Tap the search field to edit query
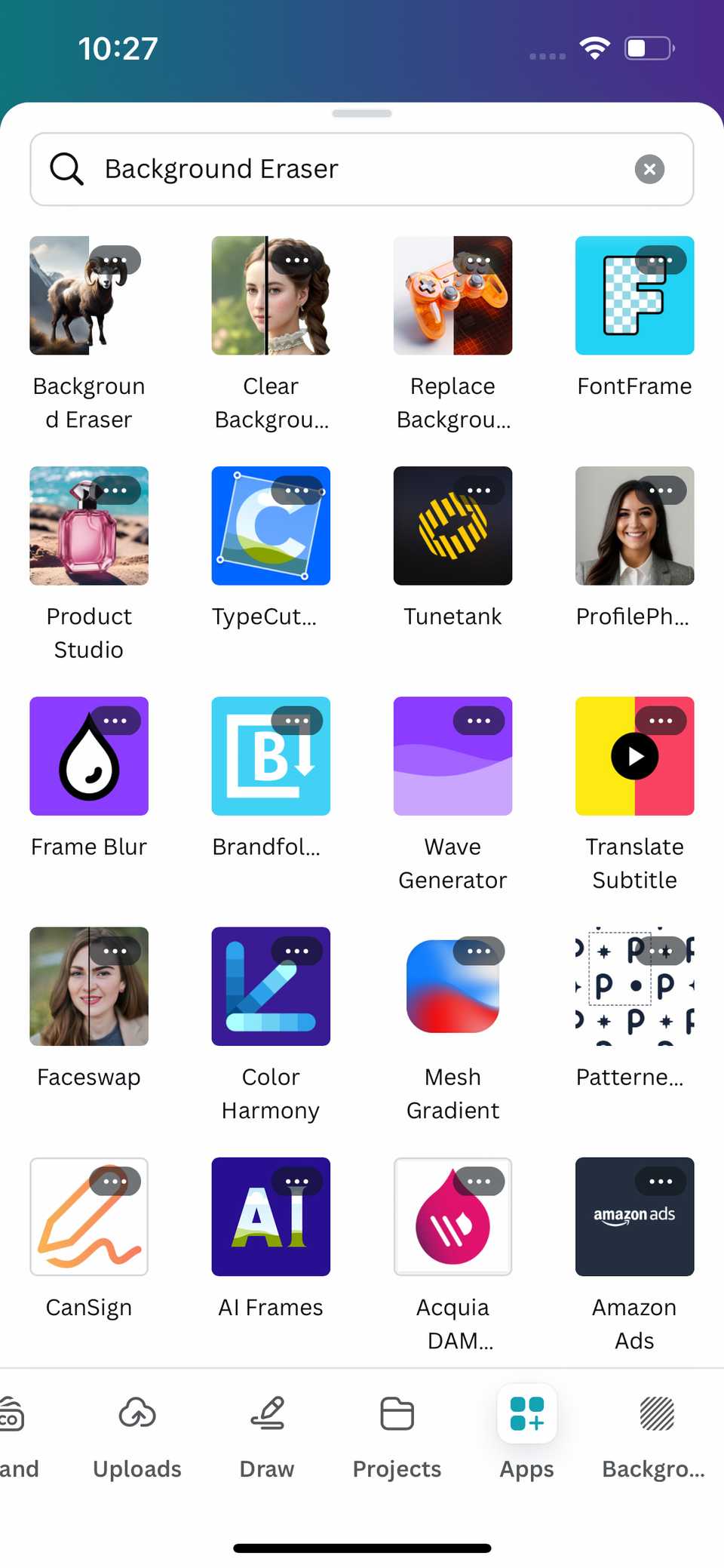This screenshot has width=724, height=1568. [362, 169]
